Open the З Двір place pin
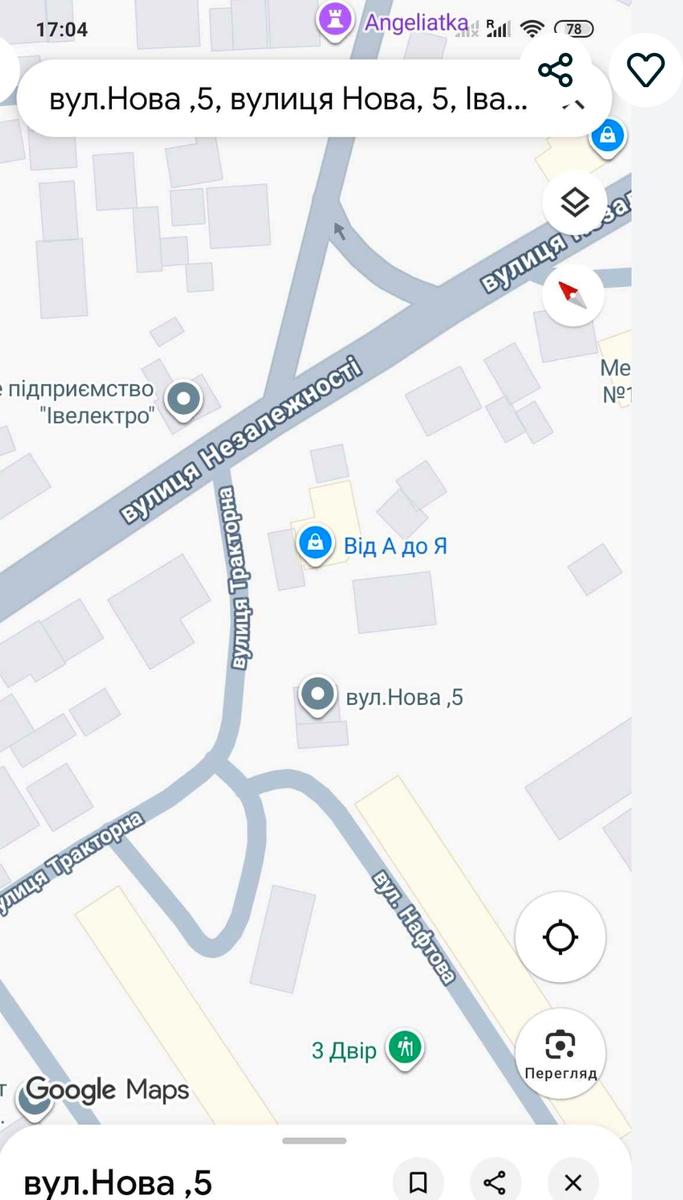 [x=405, y=1049]
